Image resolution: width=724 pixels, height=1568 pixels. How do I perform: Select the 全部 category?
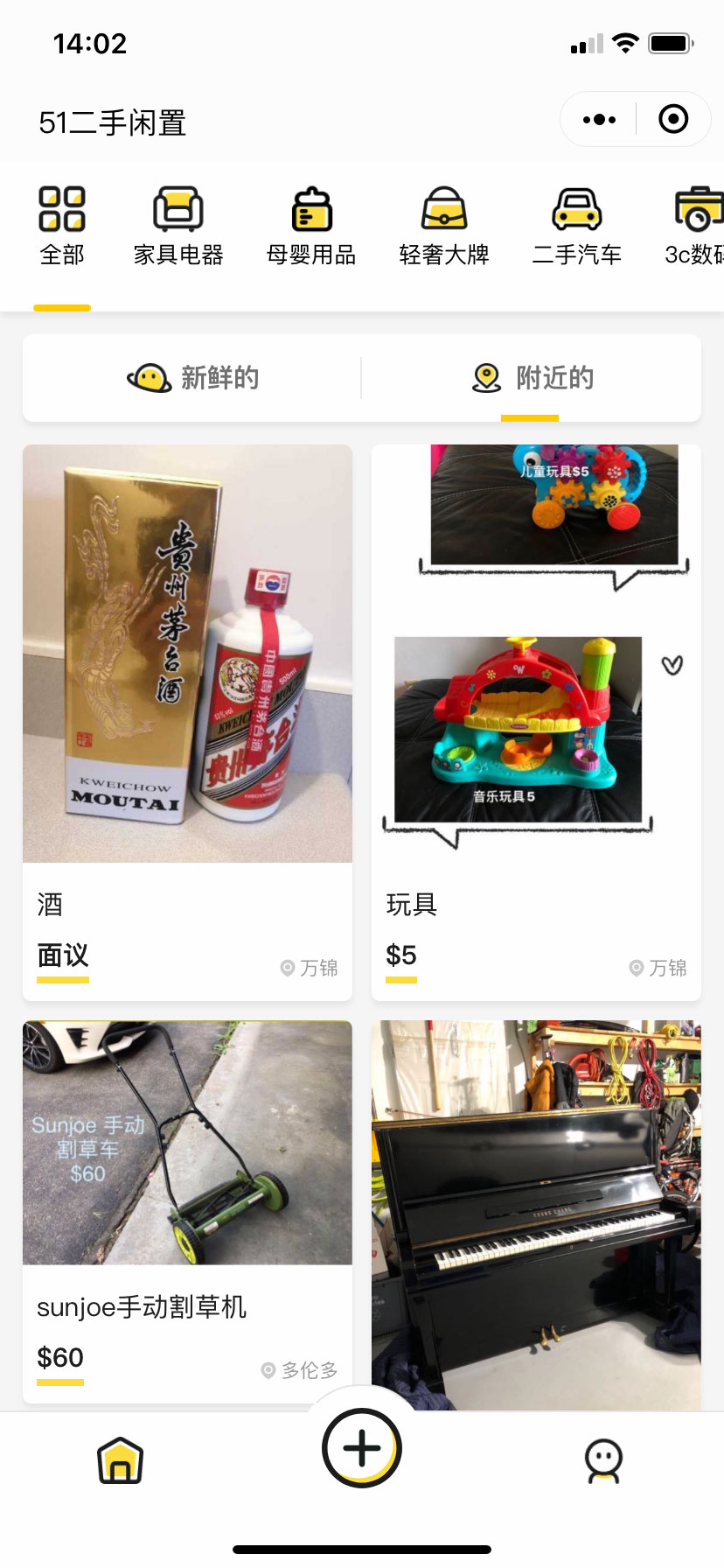[x=62, y=227]
